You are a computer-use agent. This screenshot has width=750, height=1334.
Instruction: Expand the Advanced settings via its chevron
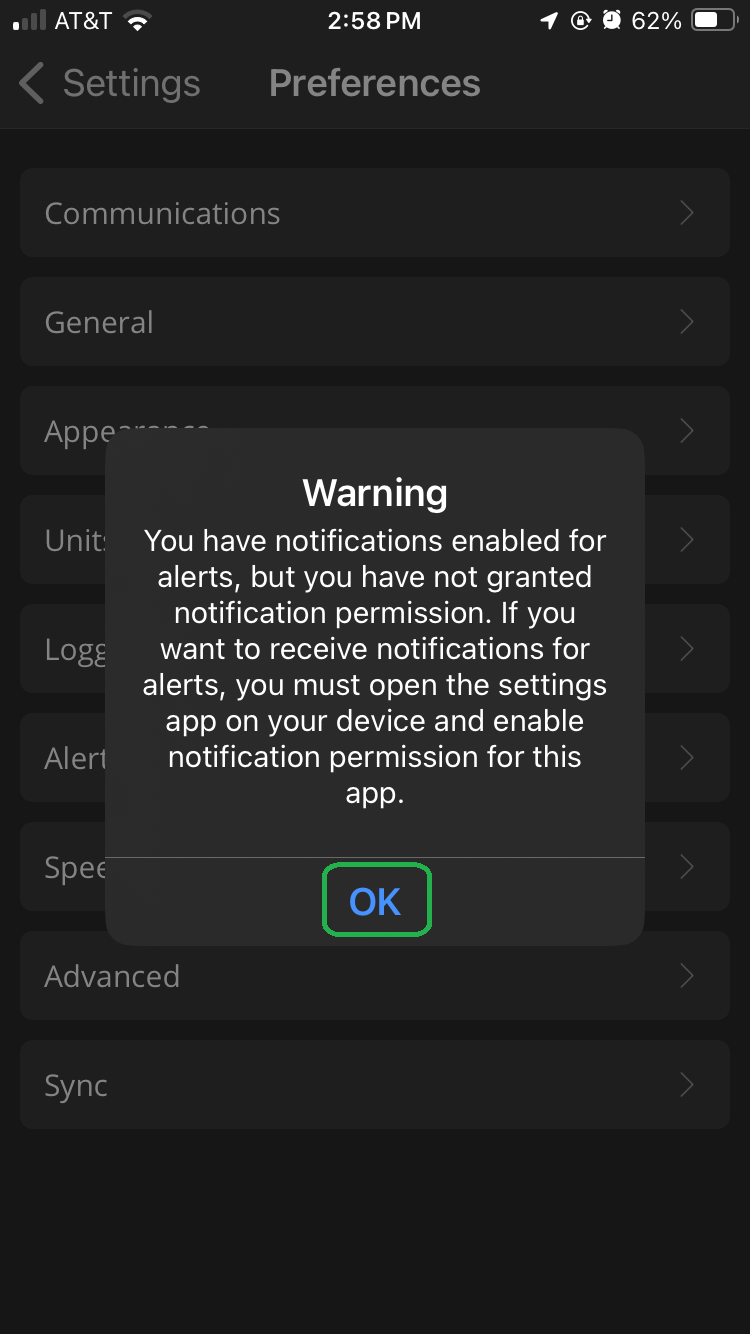click(687, 976)
